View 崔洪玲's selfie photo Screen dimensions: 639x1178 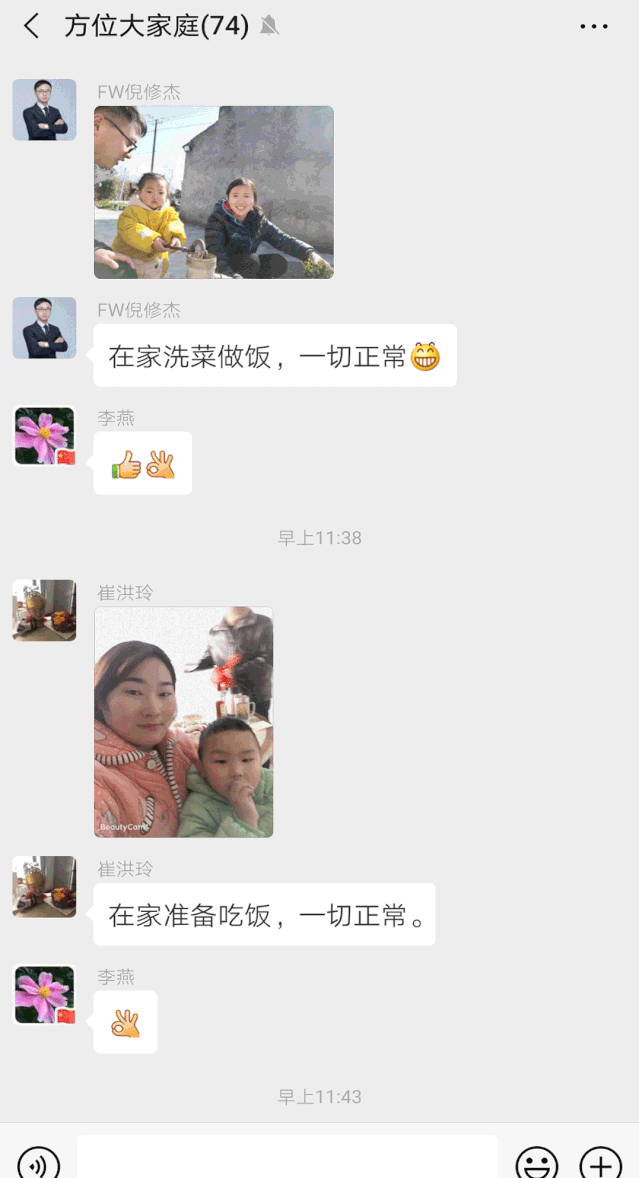[x=183, y=721]
